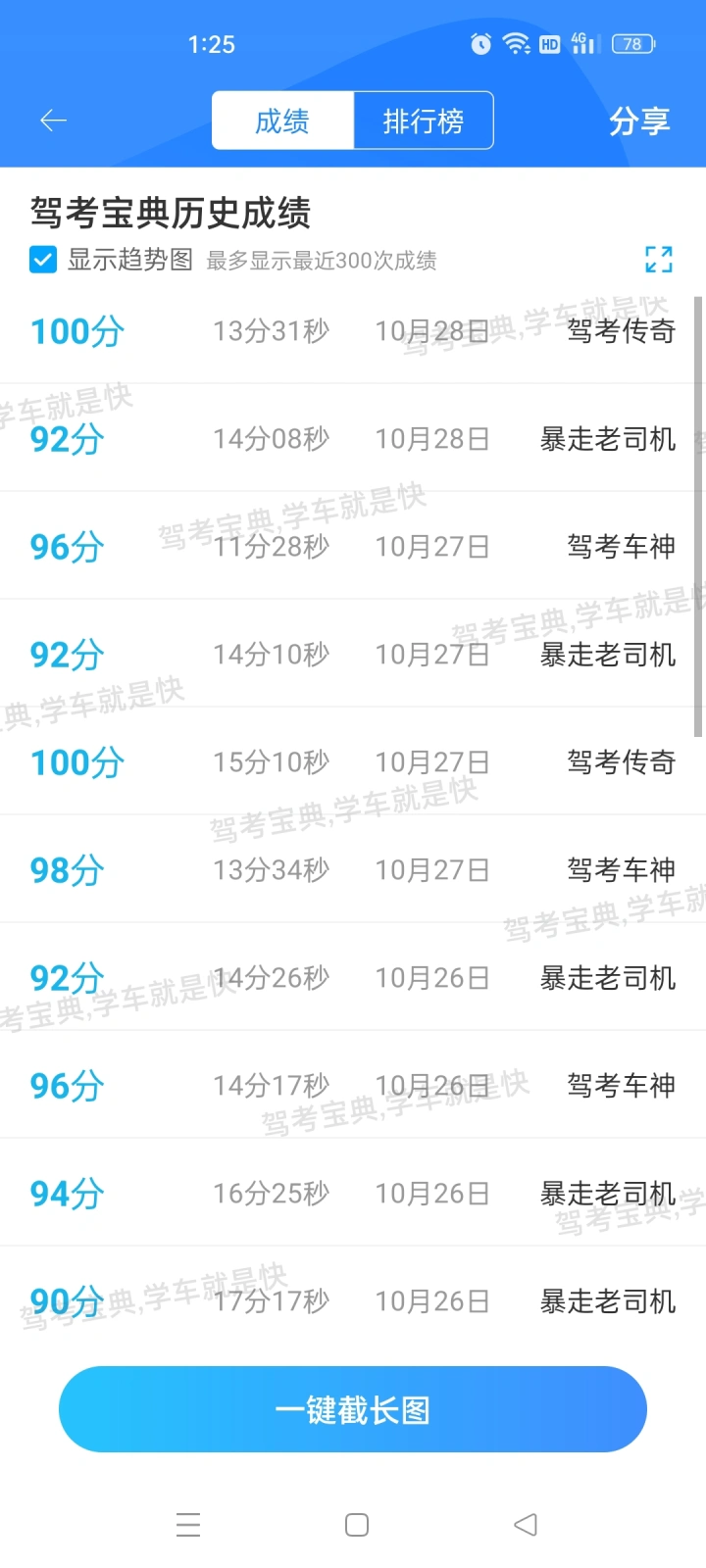Uncheck the 显示趋势图 checkbox
706x1568 pixels.
pyautogui.click(x=43, y=260)
